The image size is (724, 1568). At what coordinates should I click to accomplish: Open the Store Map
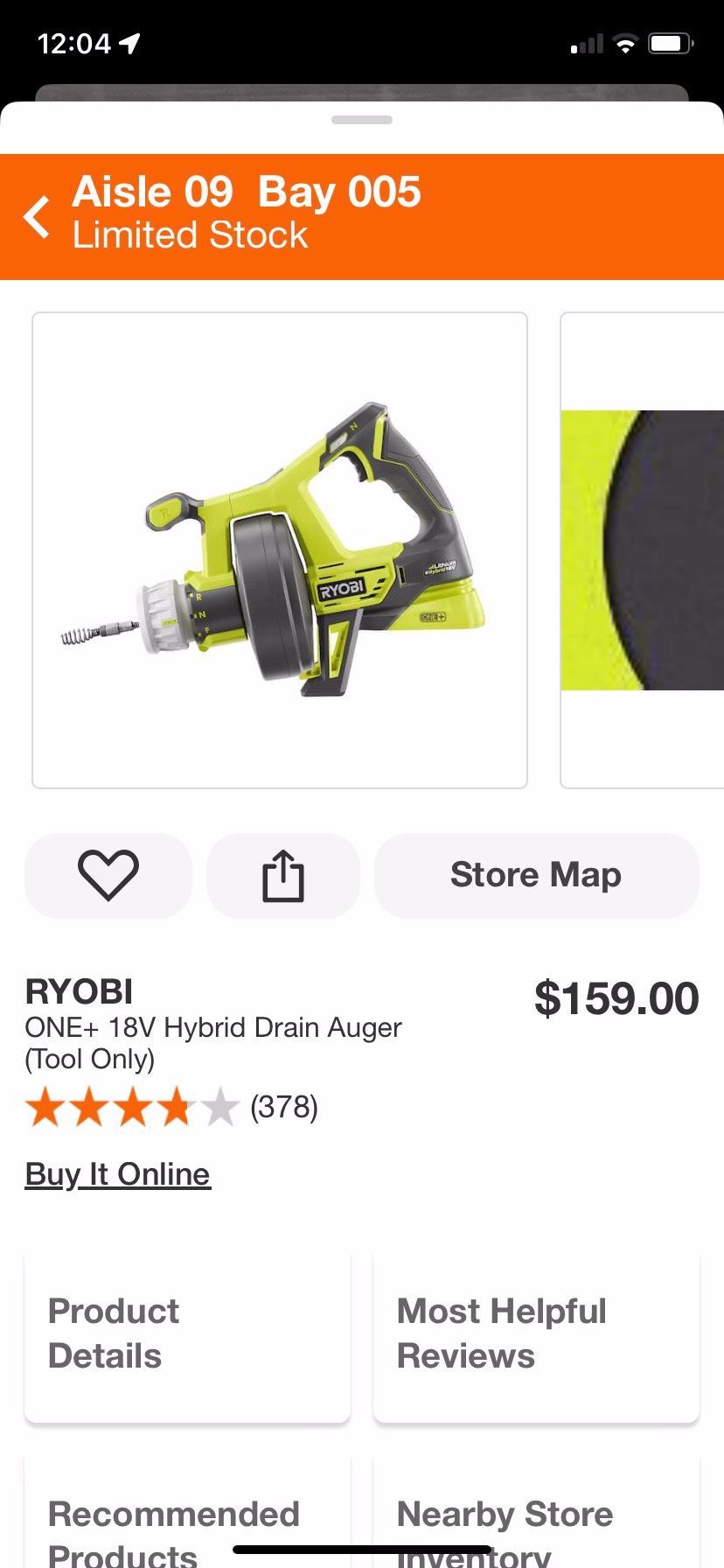pos(536,875)
